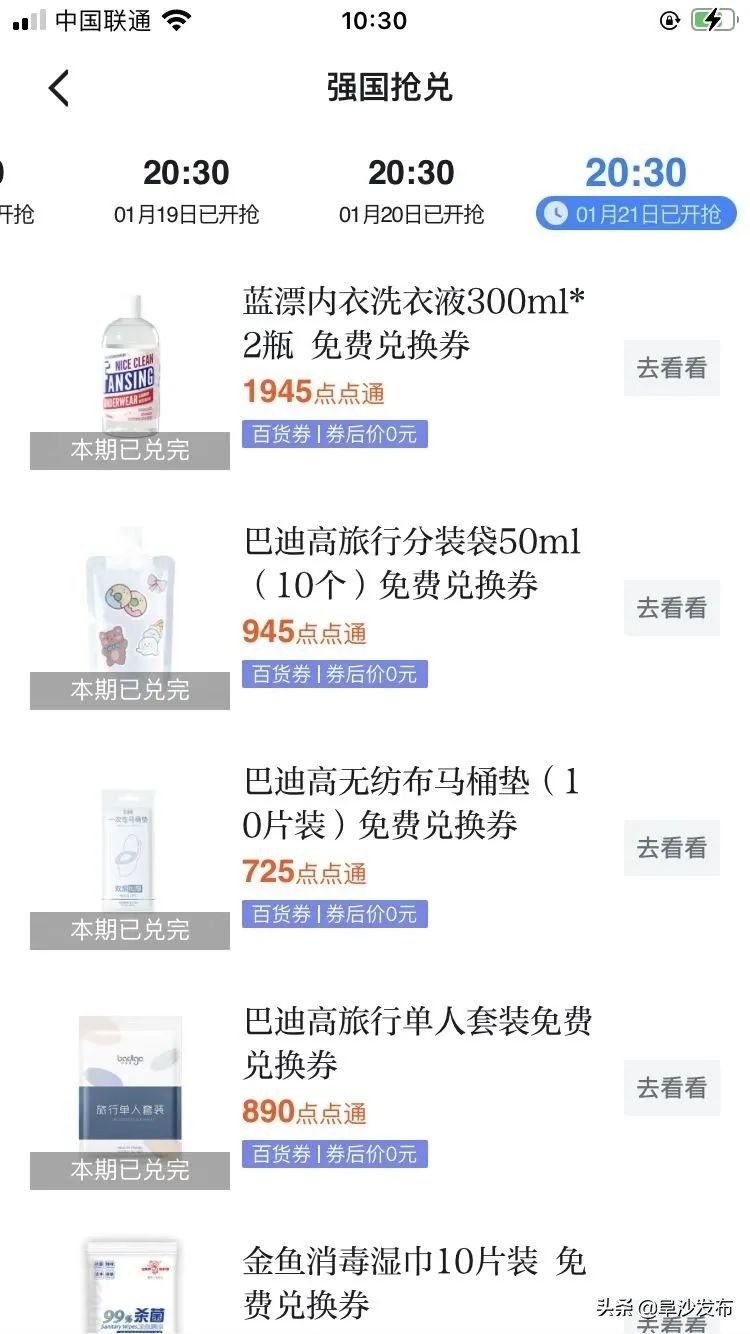Tap the orientation lock icon in status bar

(669, 19)
